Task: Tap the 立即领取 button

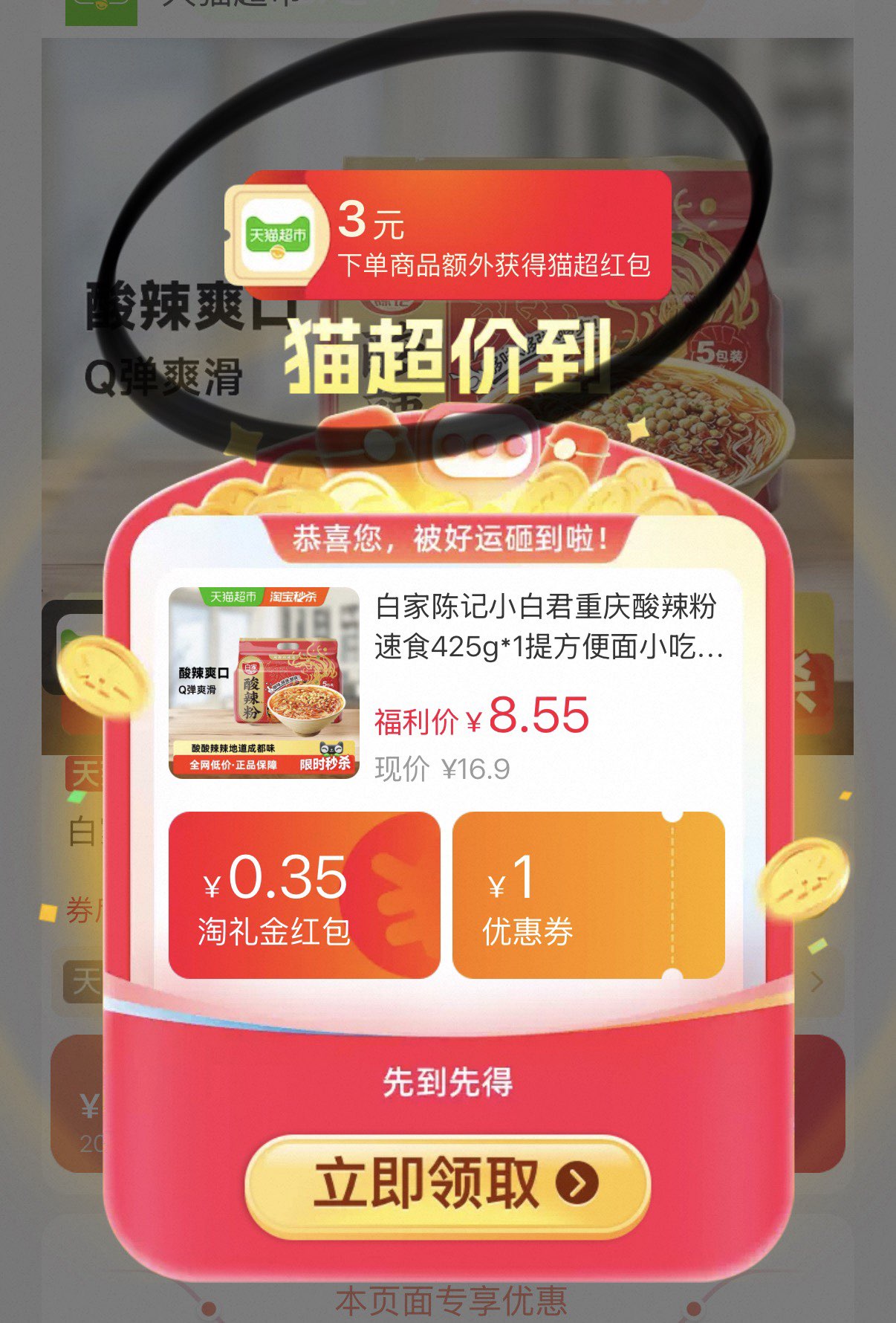Action: [447, 1185]
